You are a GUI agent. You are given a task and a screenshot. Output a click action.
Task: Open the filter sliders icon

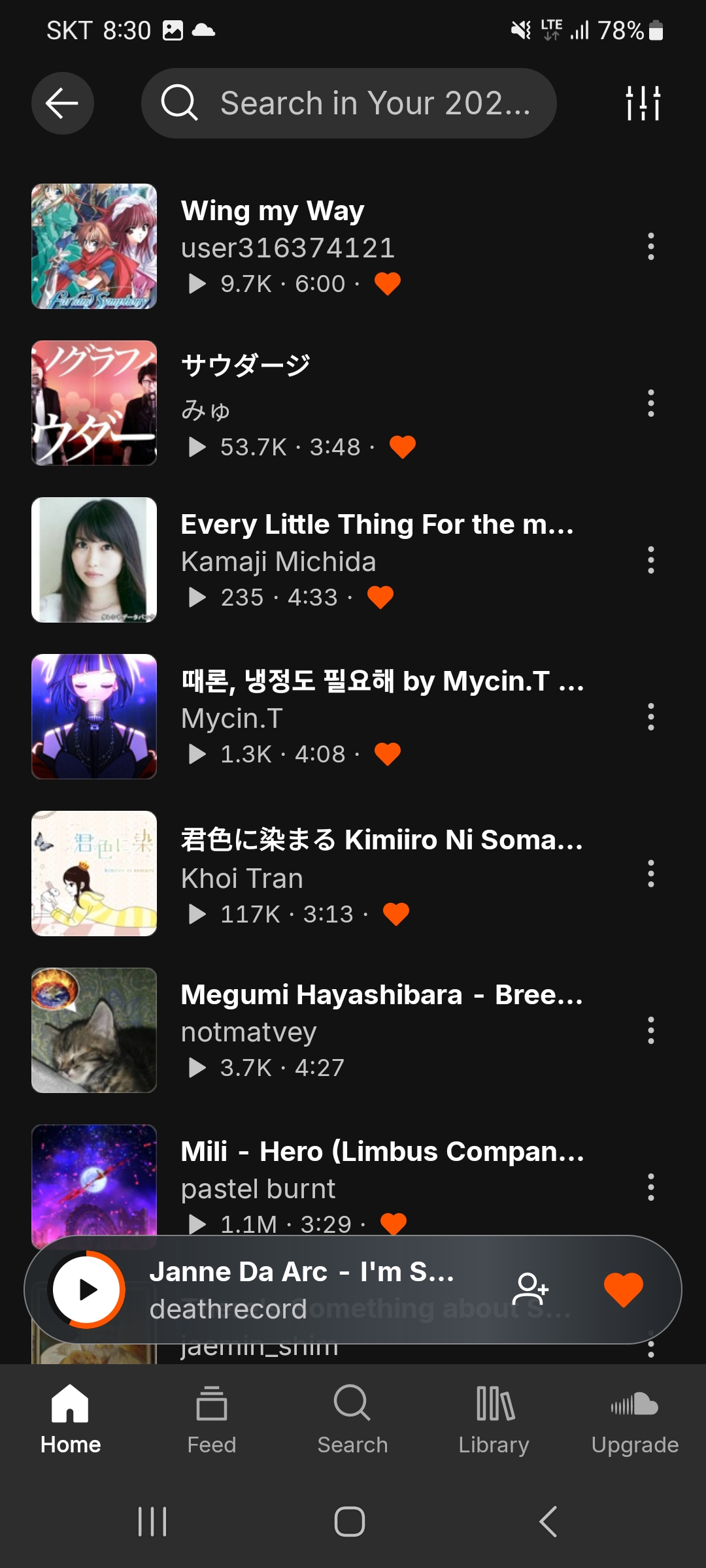point(643,103)
